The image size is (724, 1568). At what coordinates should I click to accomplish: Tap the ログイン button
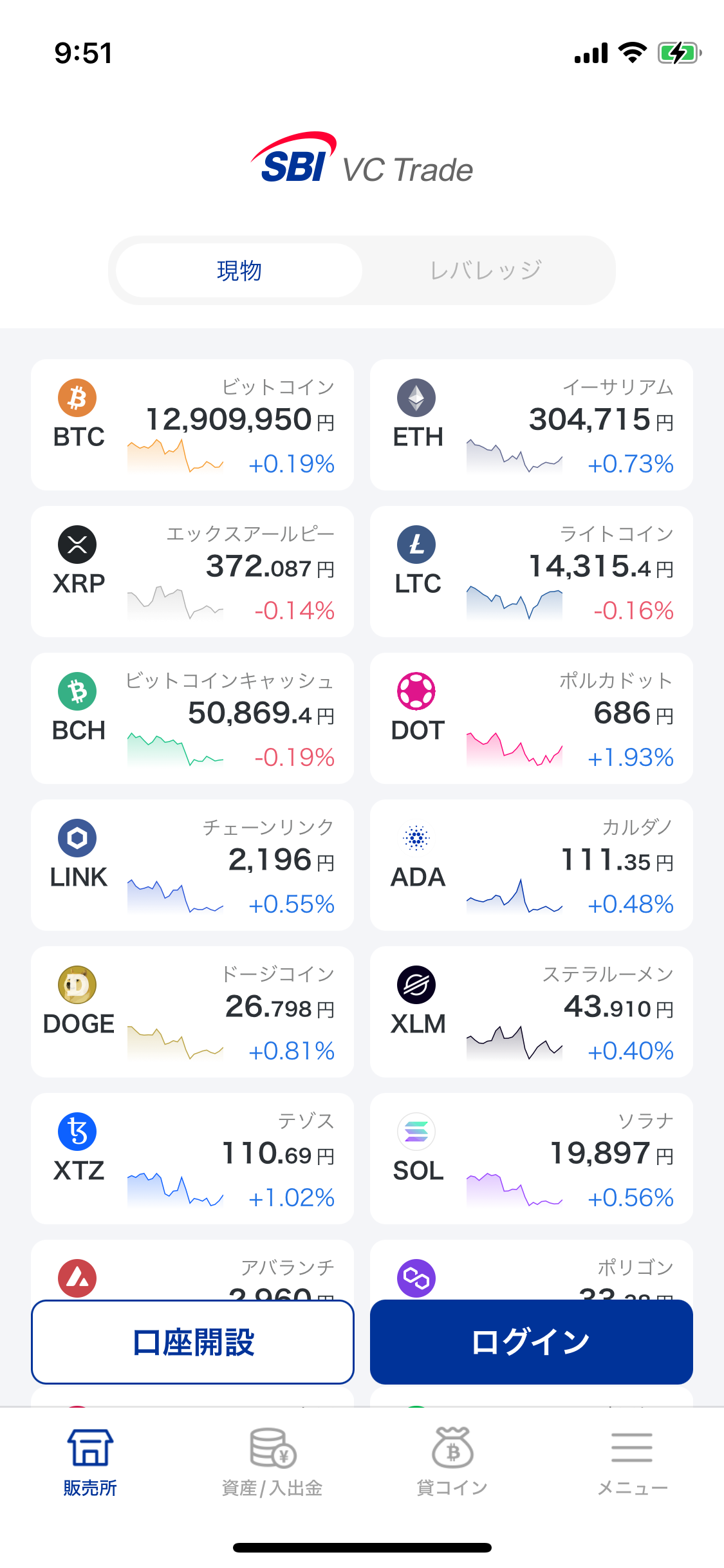(x=532, y=1342)
